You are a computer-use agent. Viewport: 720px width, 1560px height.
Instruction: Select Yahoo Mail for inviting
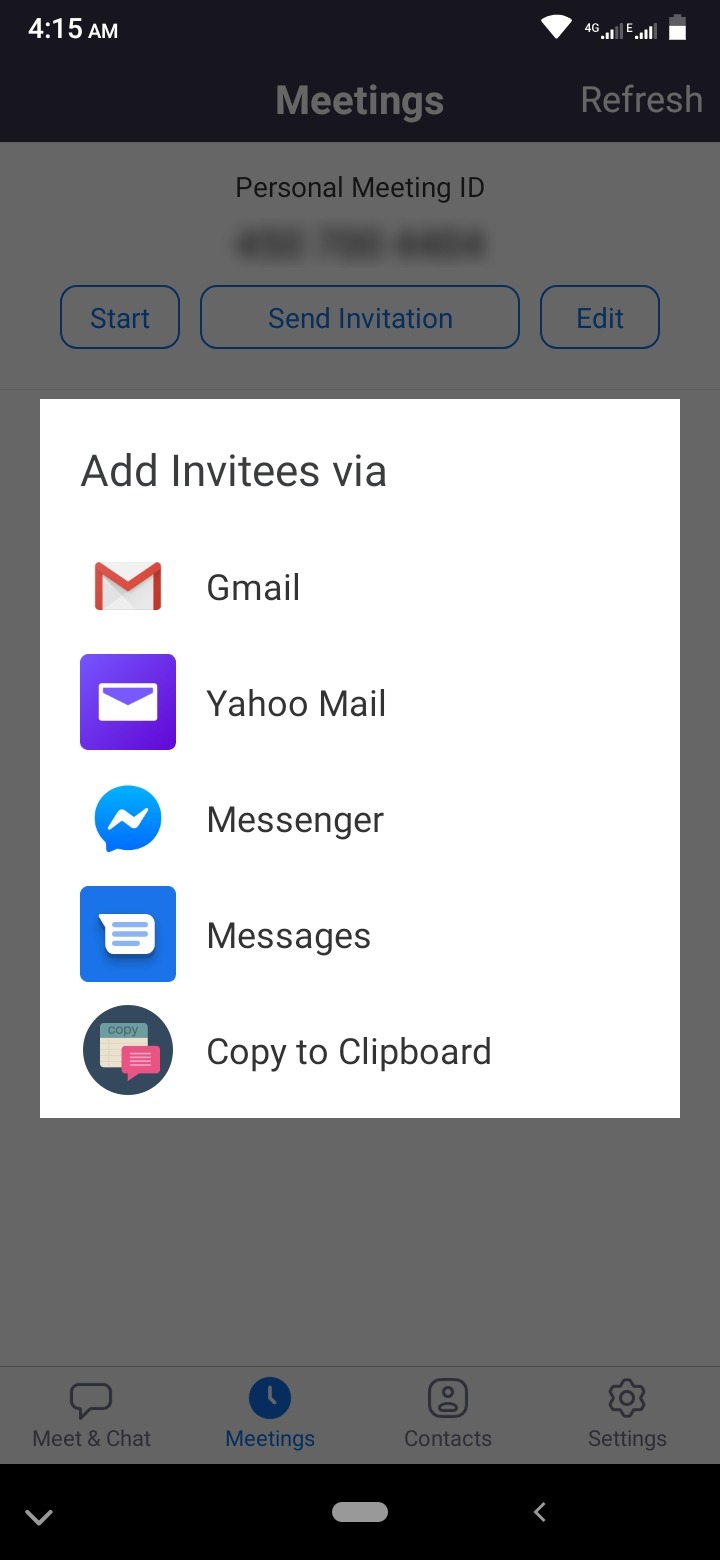click(295, 703)
